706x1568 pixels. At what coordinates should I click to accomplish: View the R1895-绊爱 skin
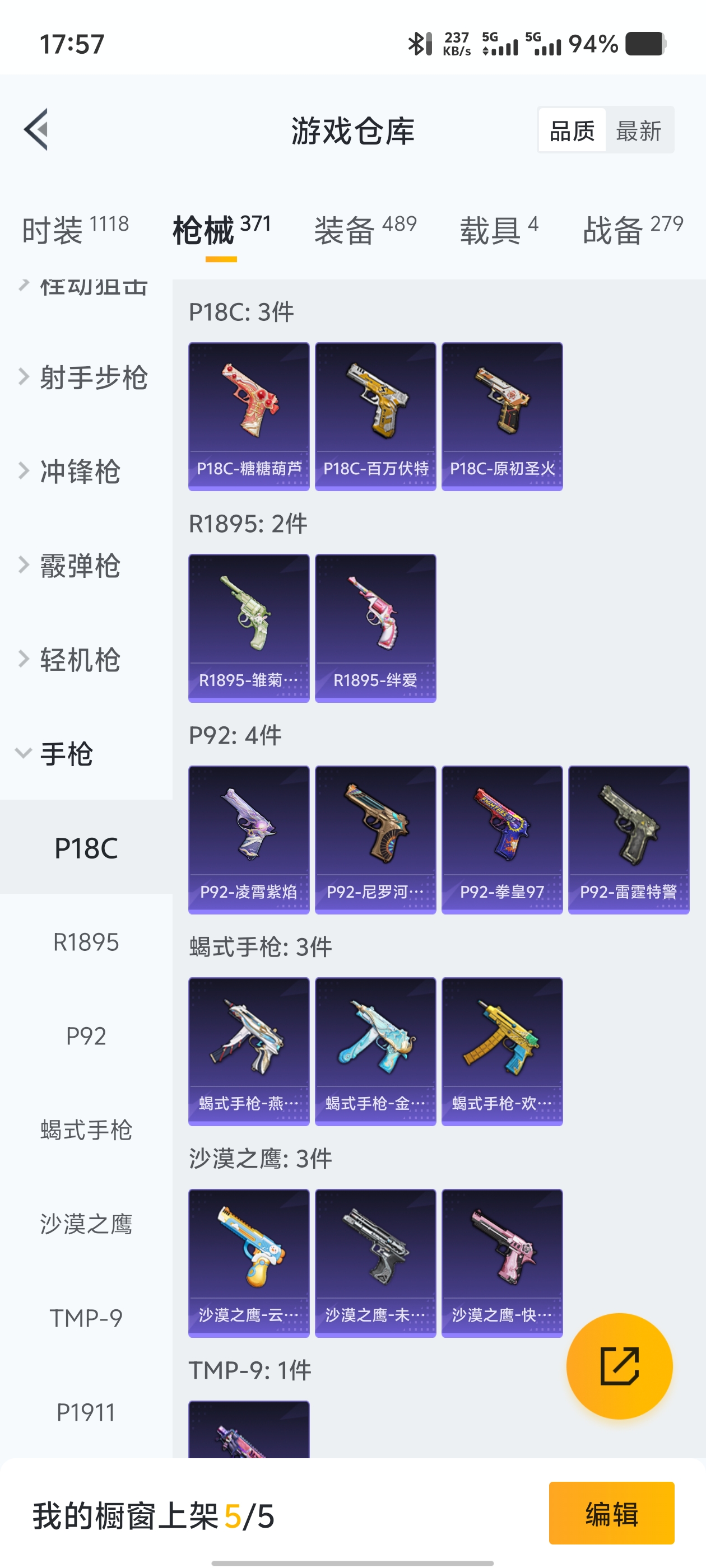pos(375,628)
